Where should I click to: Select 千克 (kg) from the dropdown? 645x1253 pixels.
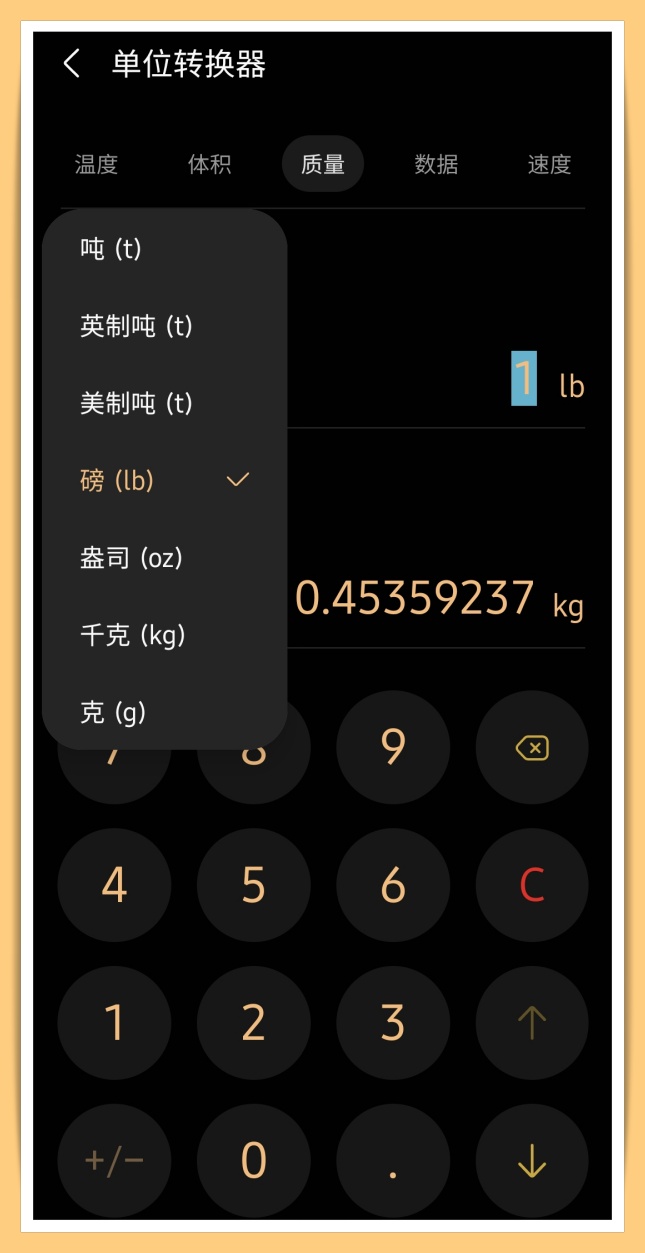[133, 635]
